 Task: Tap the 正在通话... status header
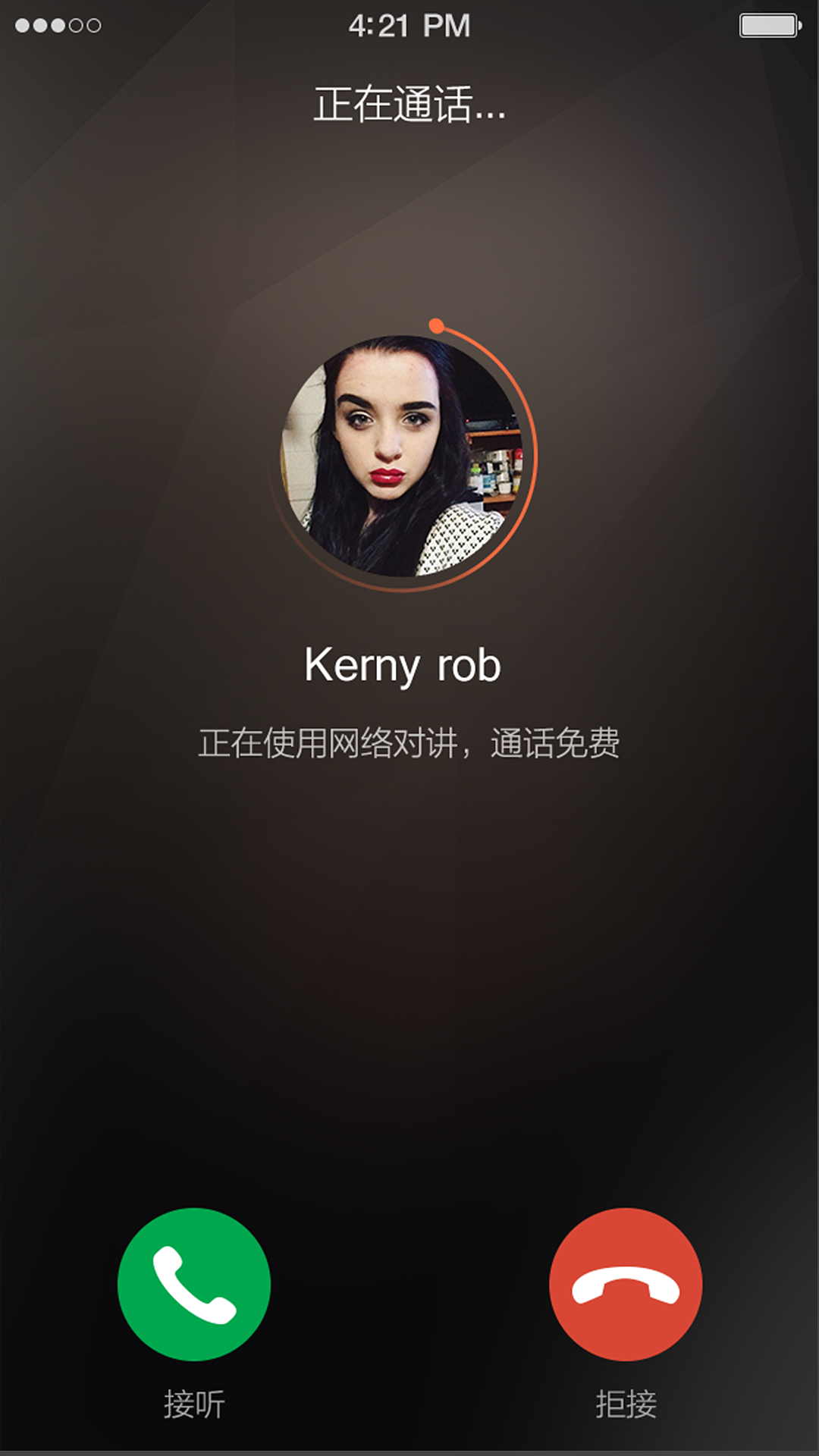[409, 102]
